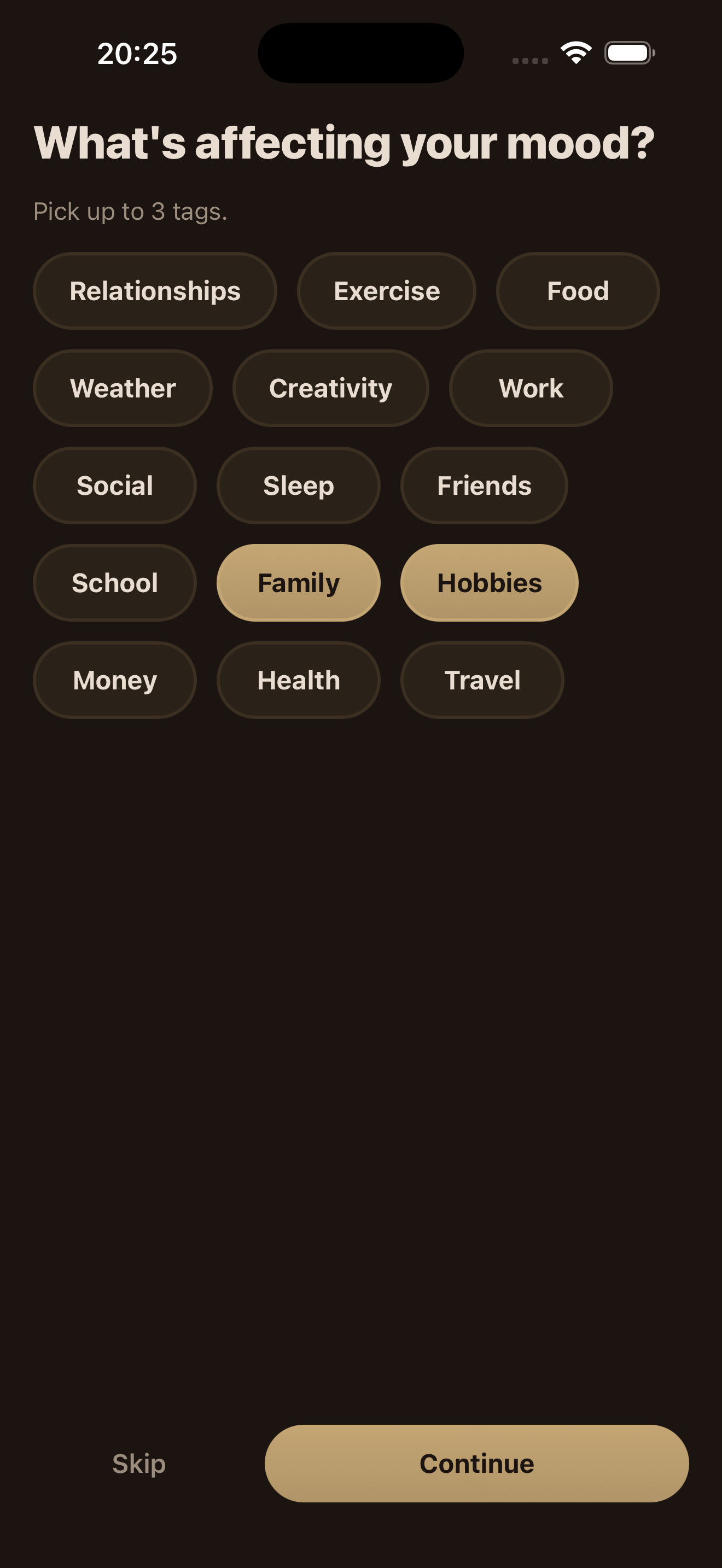
Task: Select the School tag
Action: pos(114,582)
